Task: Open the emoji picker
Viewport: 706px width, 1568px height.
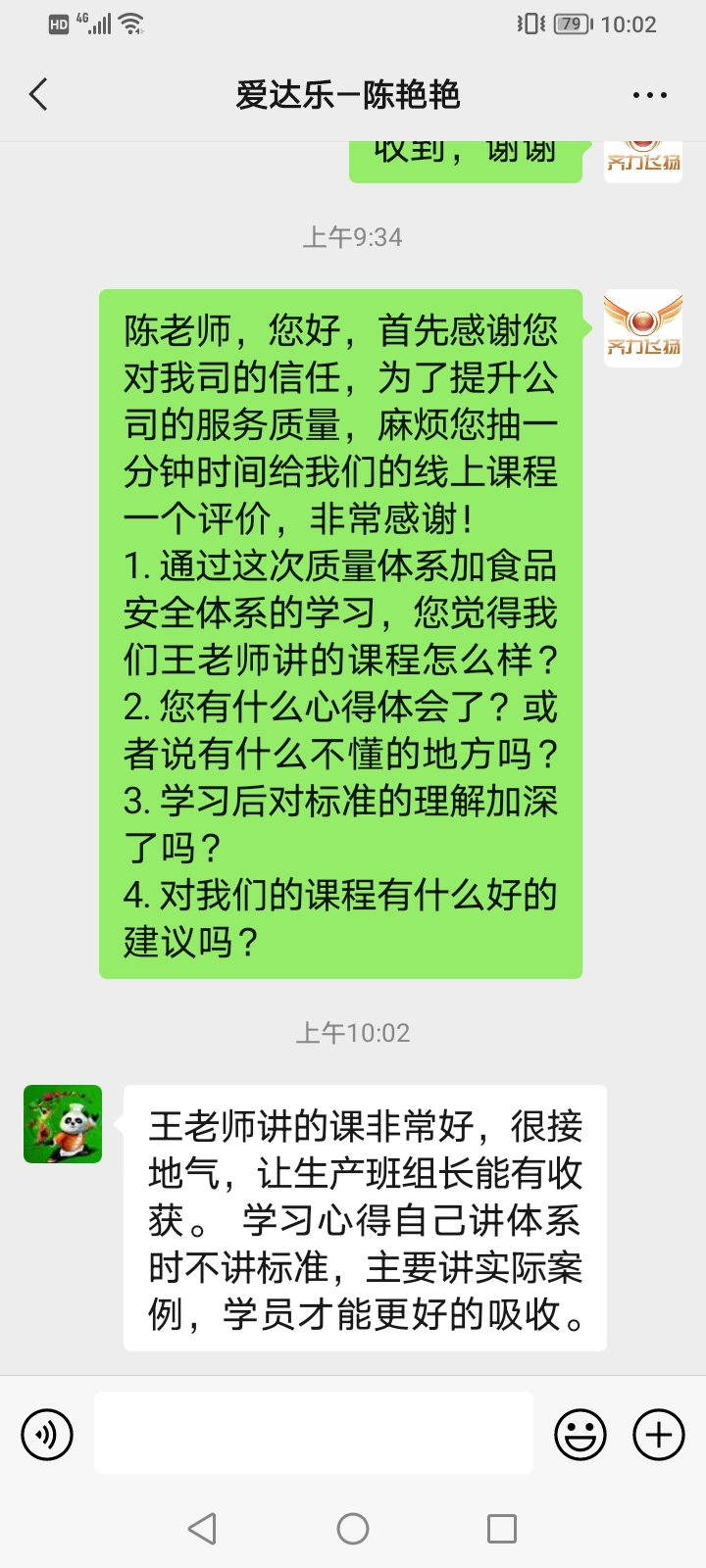Action: [x=580, y=1435]
